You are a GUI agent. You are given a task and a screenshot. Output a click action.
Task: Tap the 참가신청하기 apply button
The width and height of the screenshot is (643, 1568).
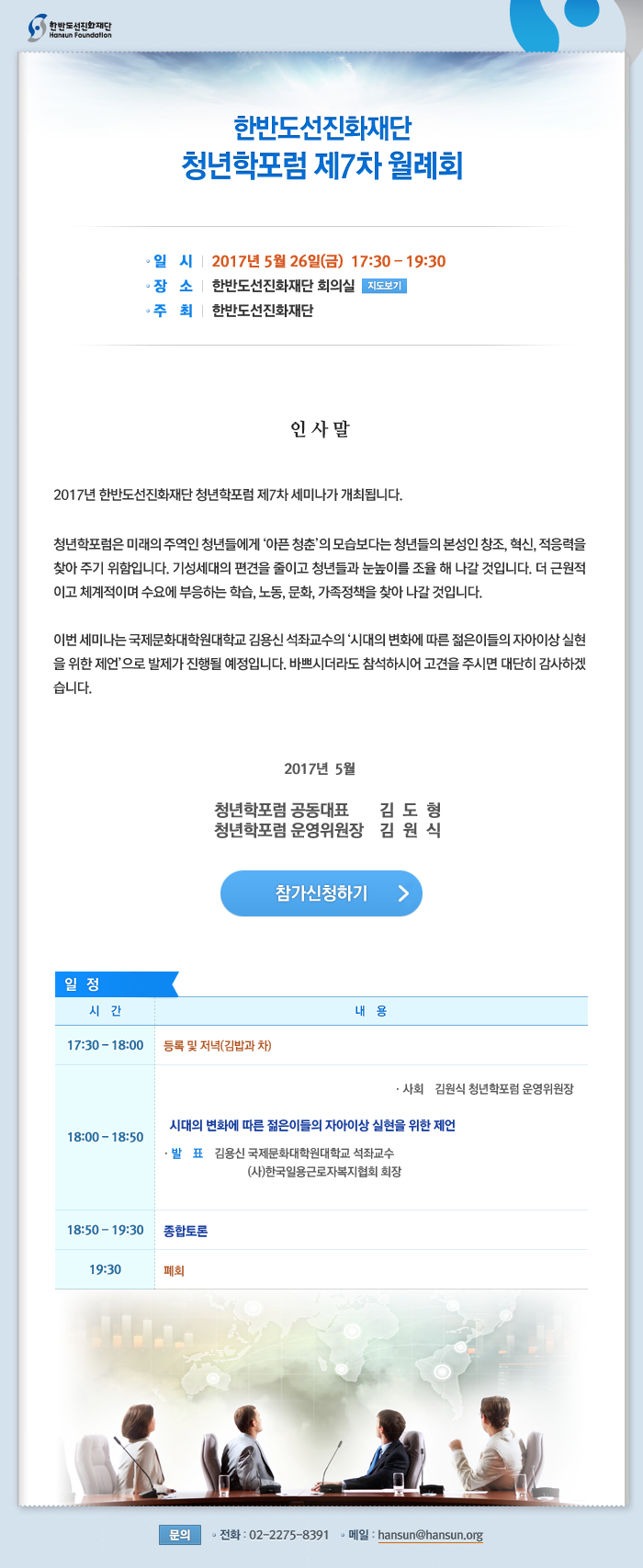(321, 893)
